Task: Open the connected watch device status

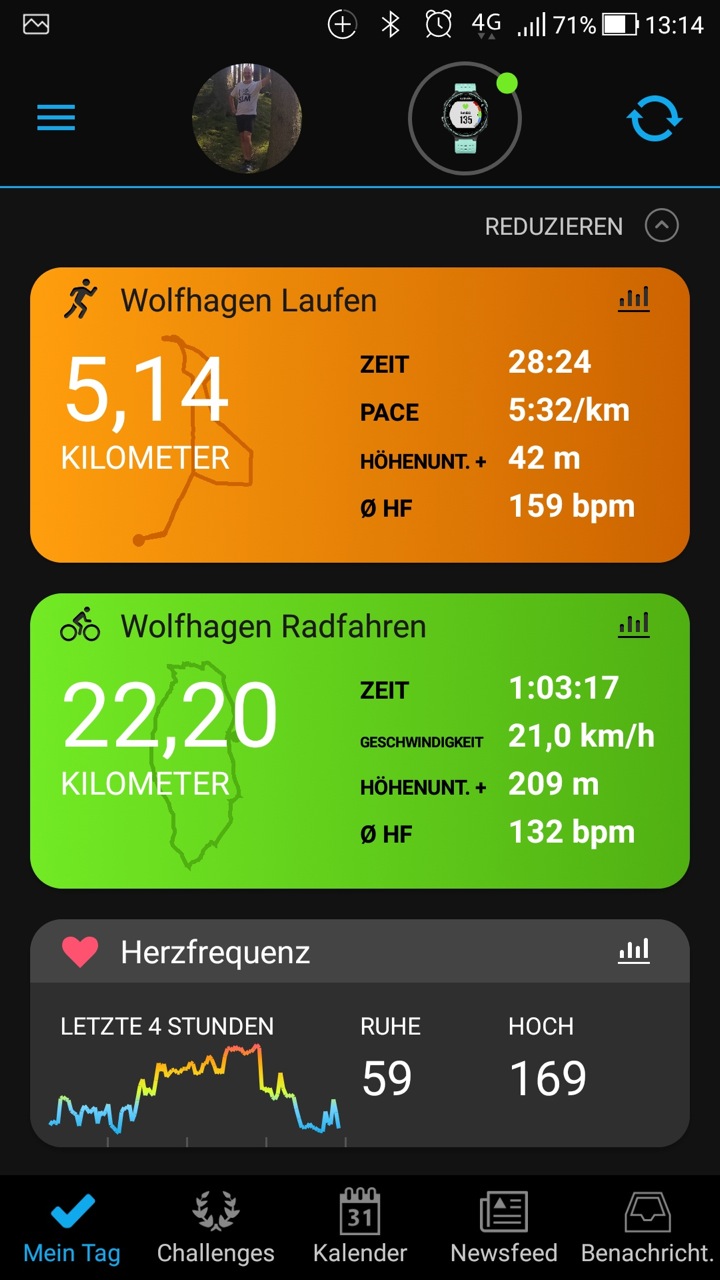Action: [464, 119]
